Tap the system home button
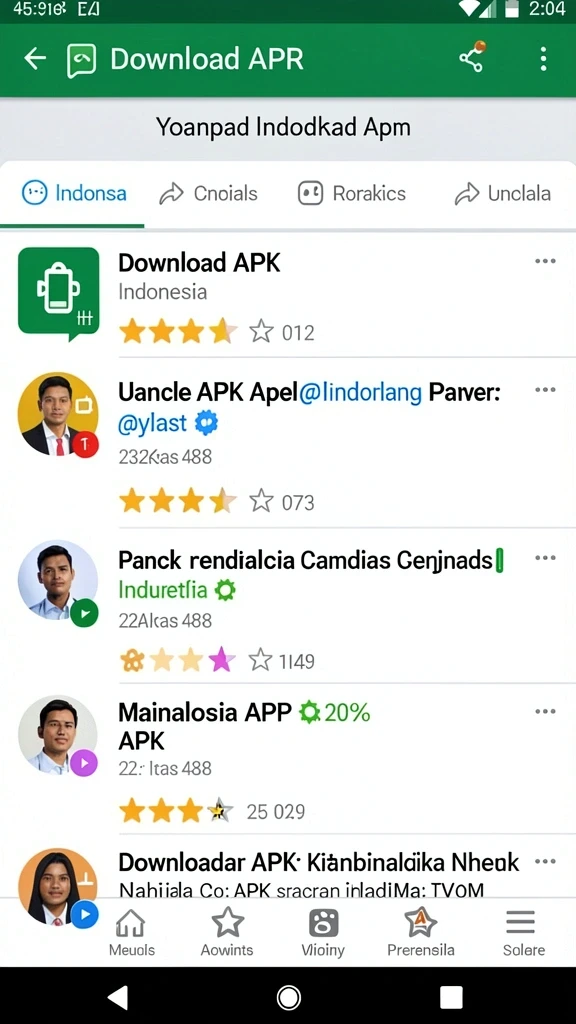The height and width of the screenshot is (1024, 576). click(288, 997)
